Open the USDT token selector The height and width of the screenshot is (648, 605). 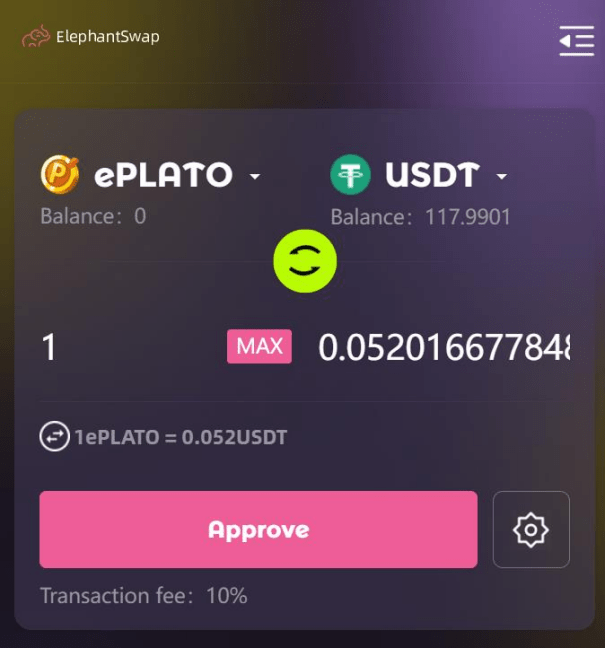coord(419,176)
